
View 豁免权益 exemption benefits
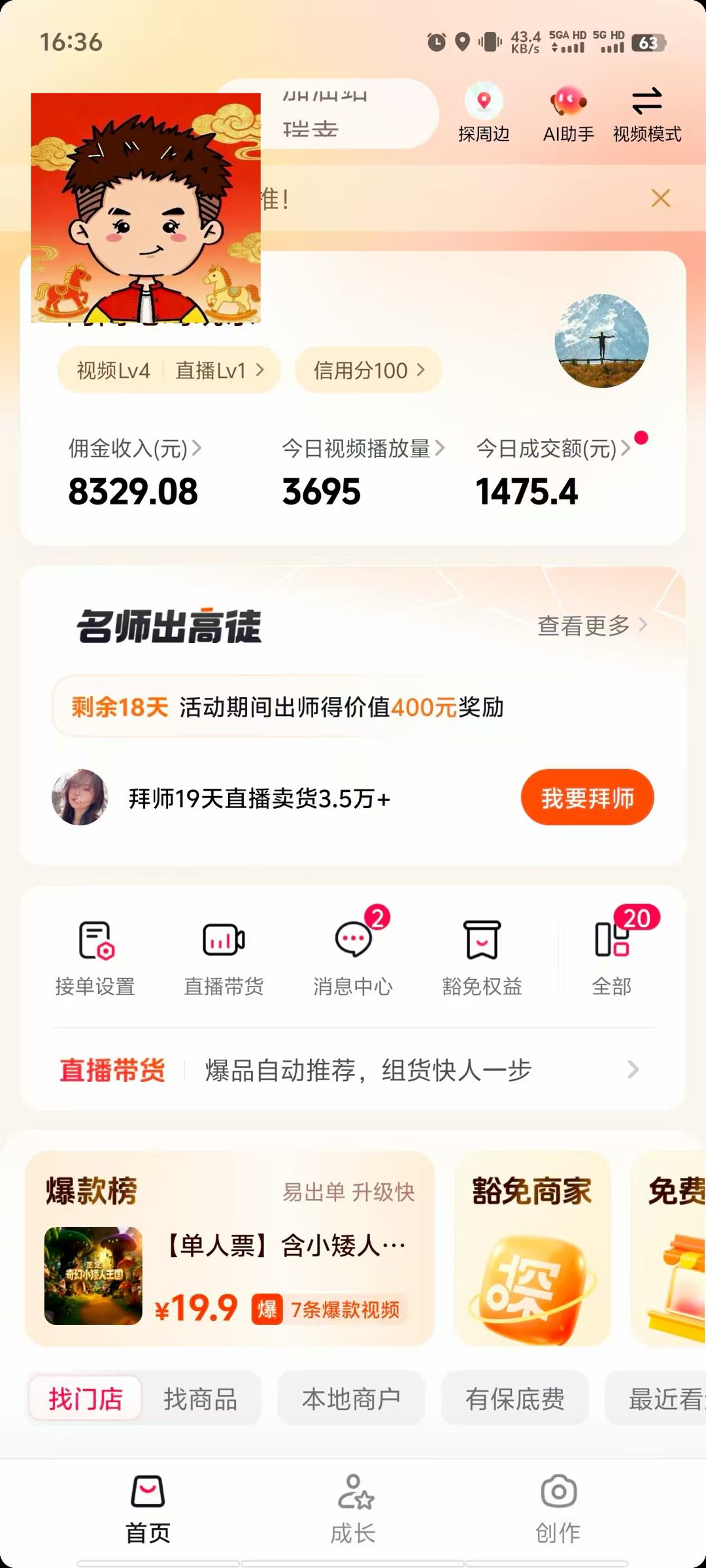pos(482,958)
